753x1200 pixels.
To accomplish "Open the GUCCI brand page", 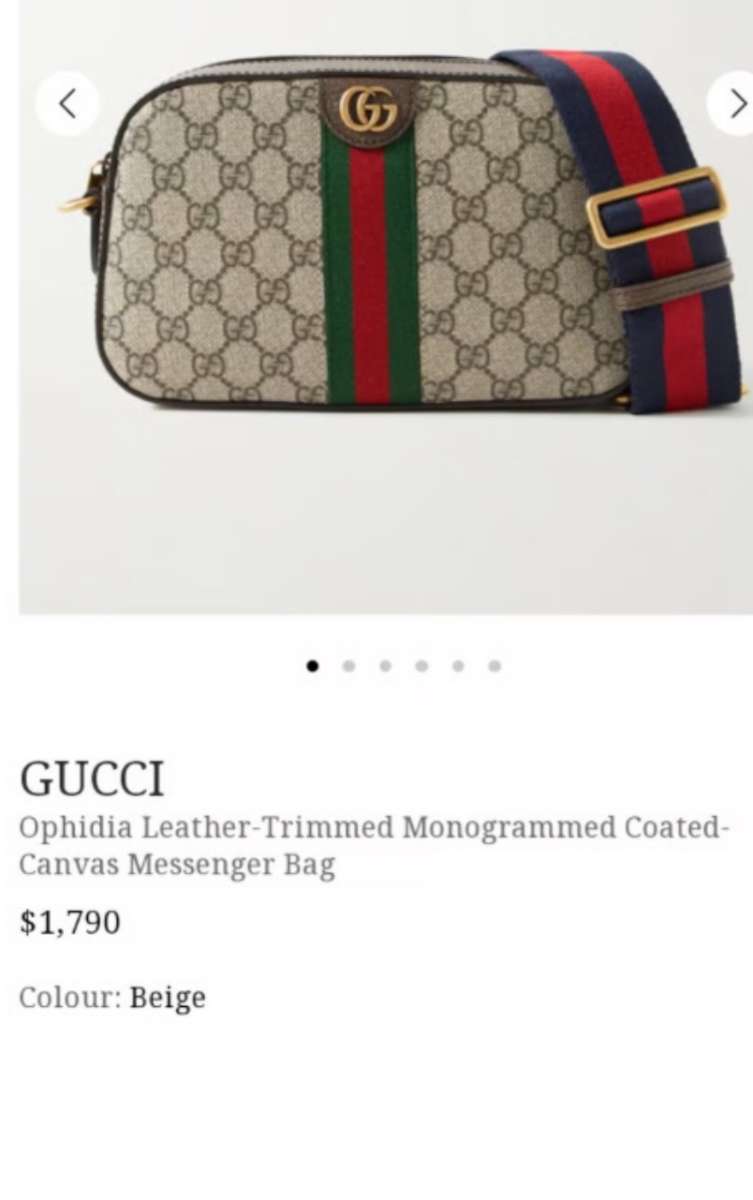I will pos(90,778).
